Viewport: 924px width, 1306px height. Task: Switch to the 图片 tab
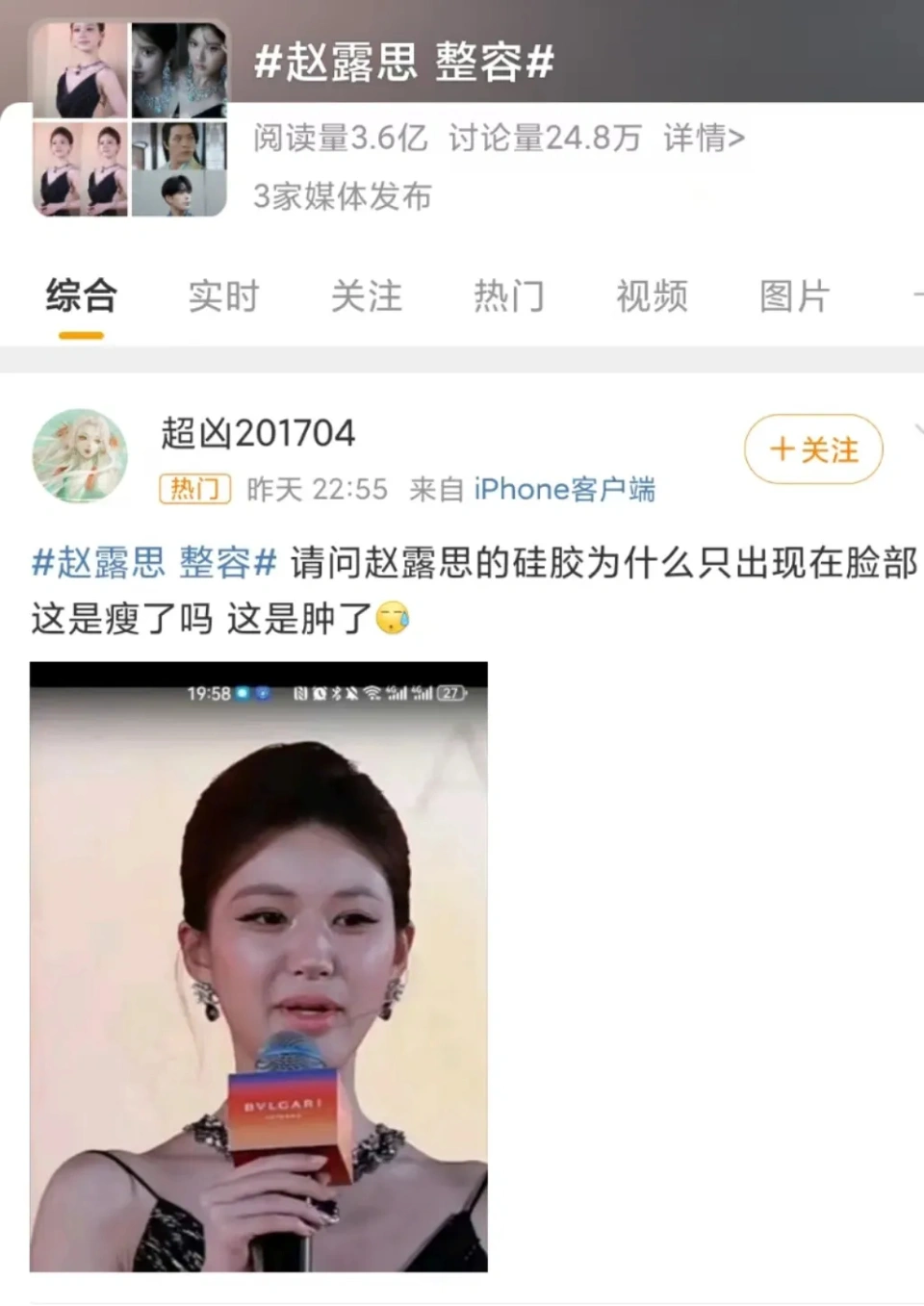(x=794, y=296)
